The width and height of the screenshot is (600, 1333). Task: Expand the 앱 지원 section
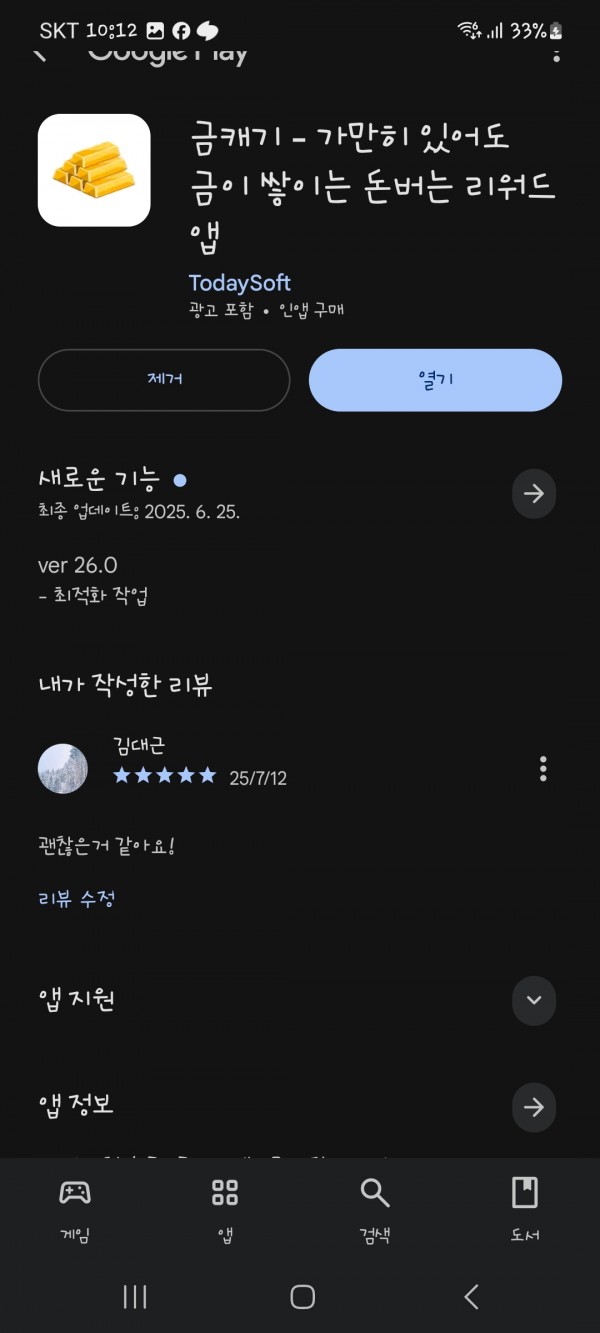[x=534, y=1000]
